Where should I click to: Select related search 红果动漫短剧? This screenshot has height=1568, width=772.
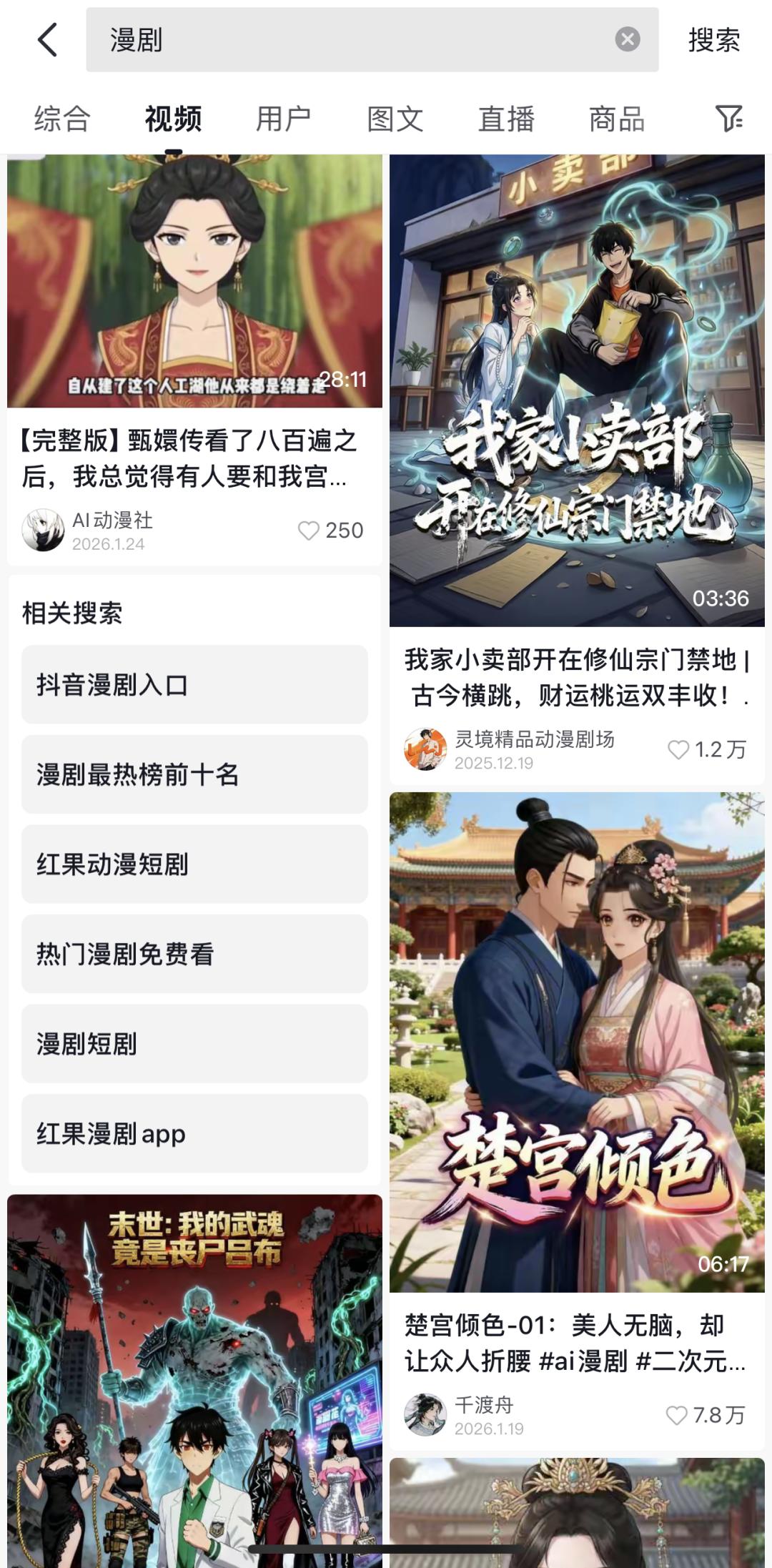pos(194,864)
